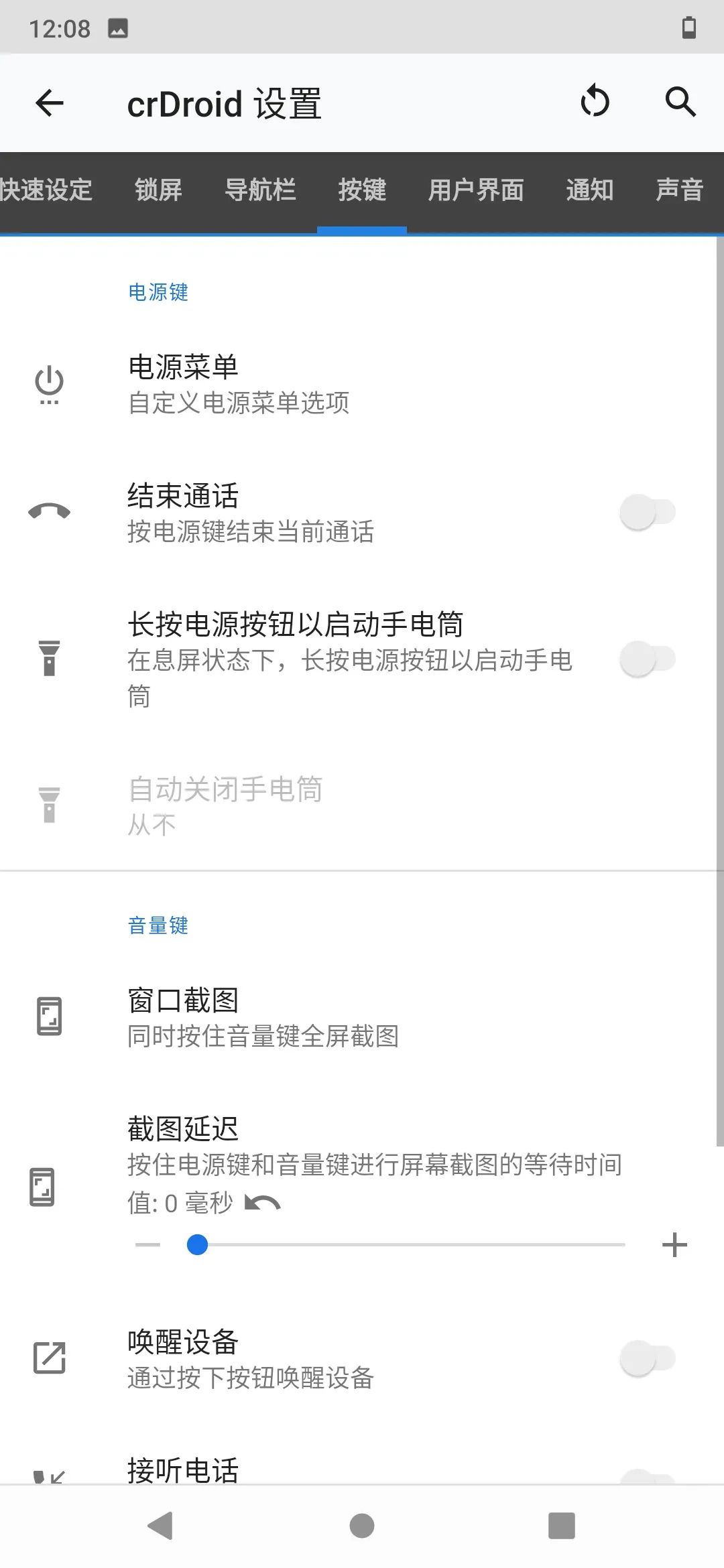724x1568 pixels.
Task: Go back using the top-left arrow
Action: [x=50, y=103]
